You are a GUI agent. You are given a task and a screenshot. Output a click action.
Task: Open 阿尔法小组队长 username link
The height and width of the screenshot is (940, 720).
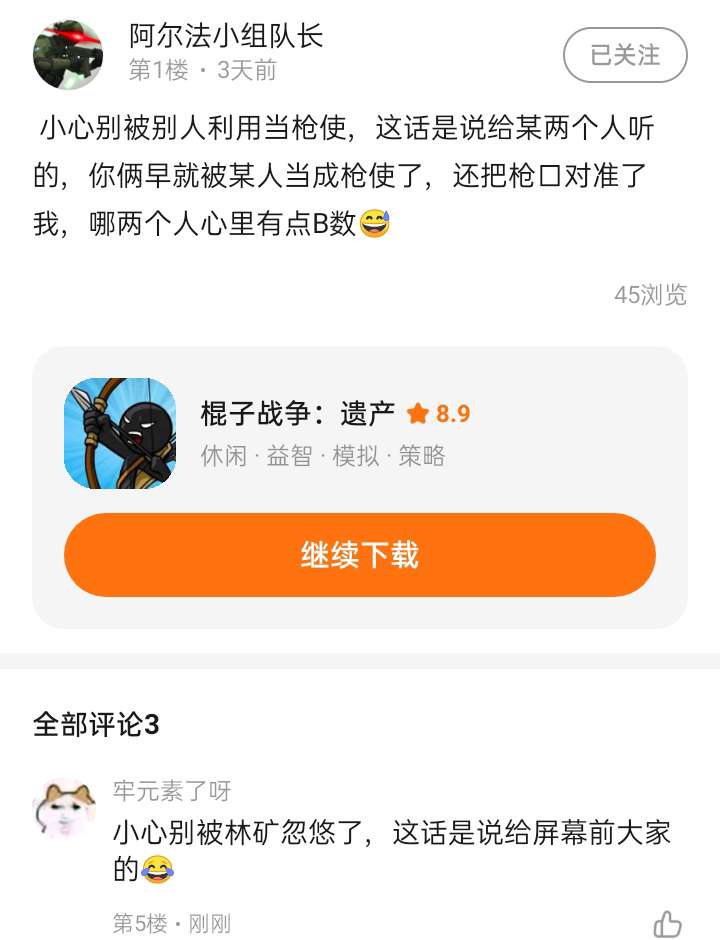[227, 36]
